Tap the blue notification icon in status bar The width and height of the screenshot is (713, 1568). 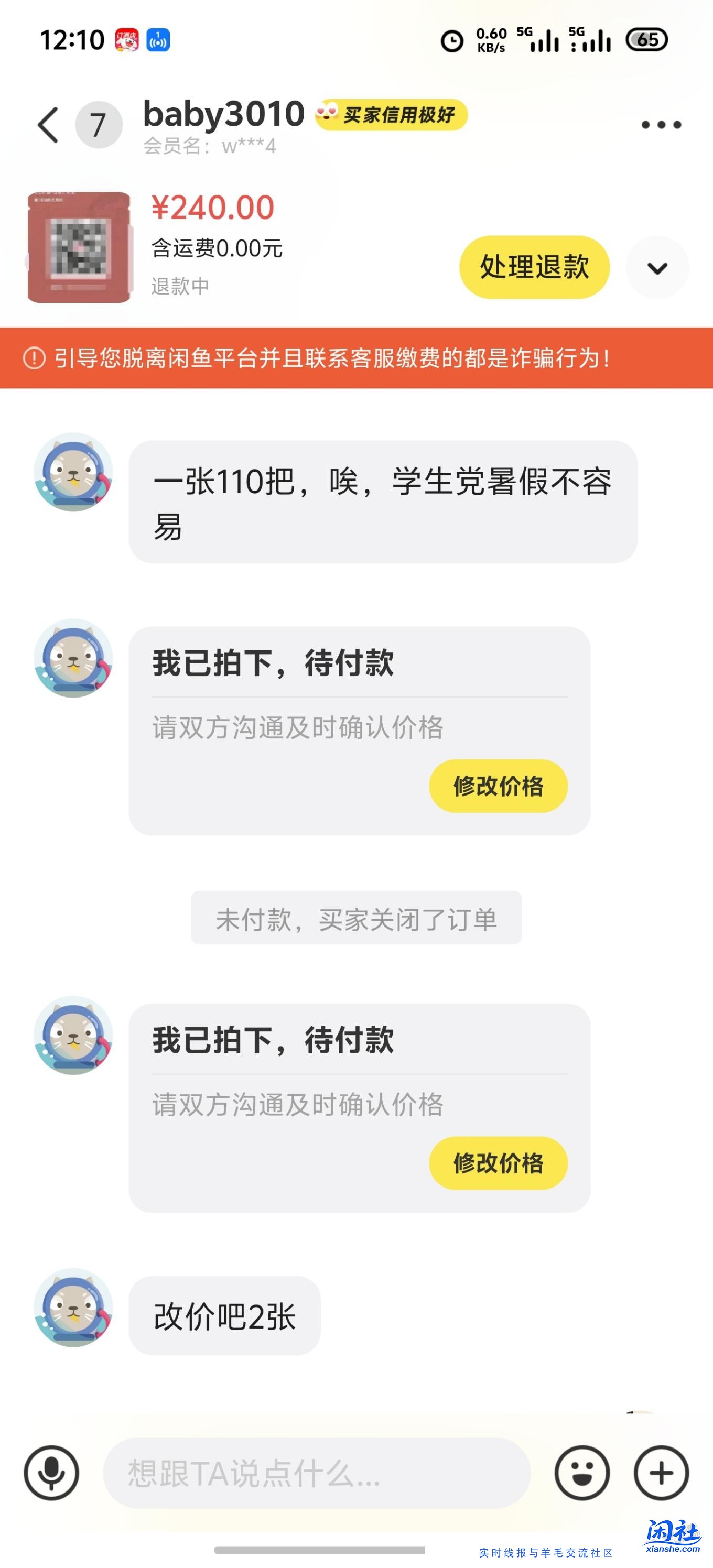157,39
